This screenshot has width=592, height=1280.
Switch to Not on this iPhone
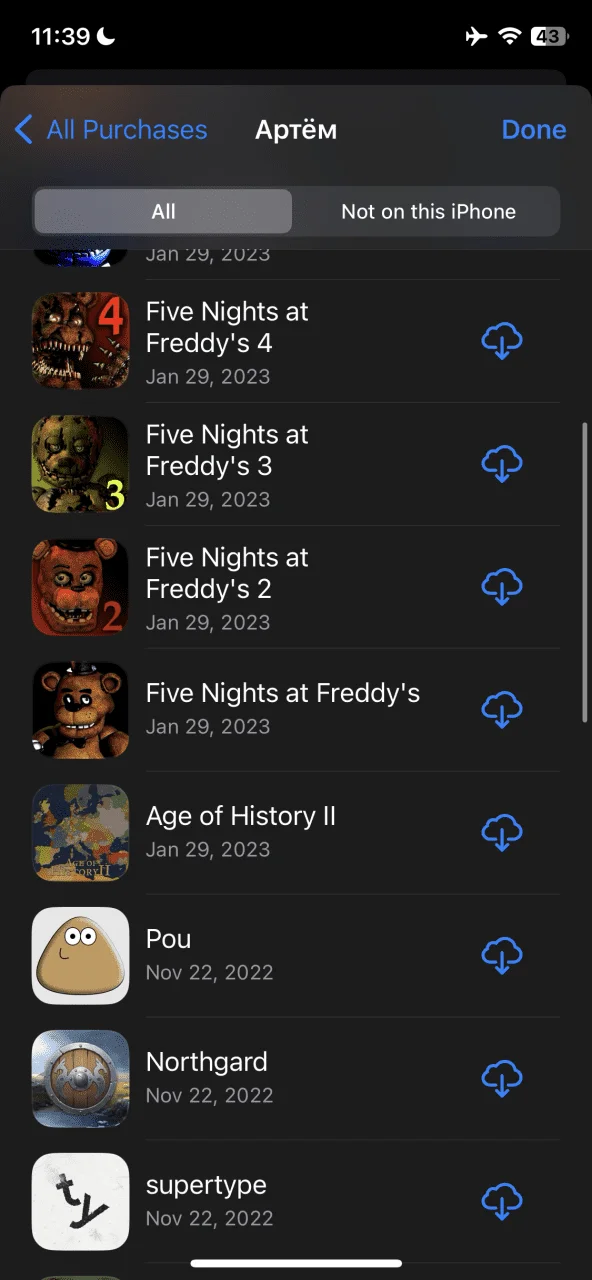click(428, 211)
